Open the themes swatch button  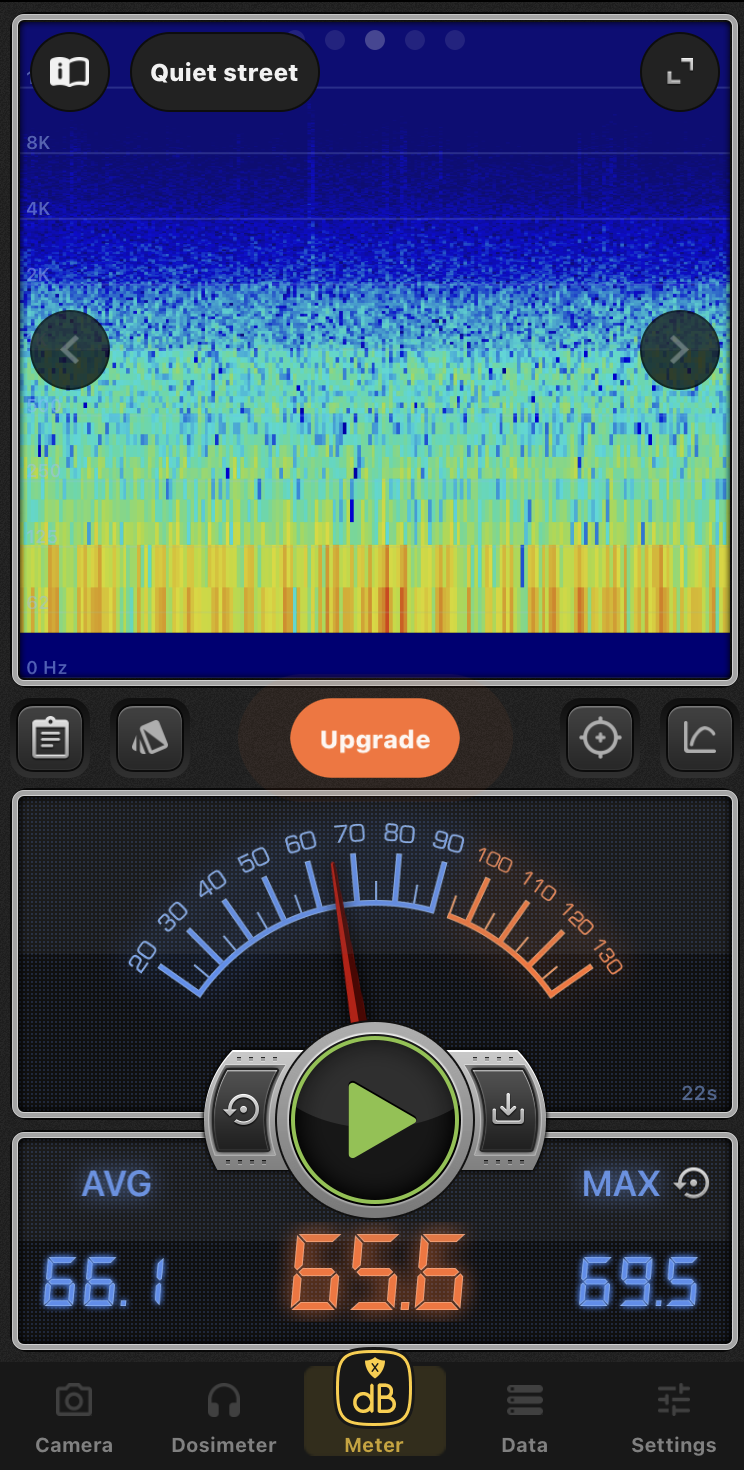click(x=150, y=739)
